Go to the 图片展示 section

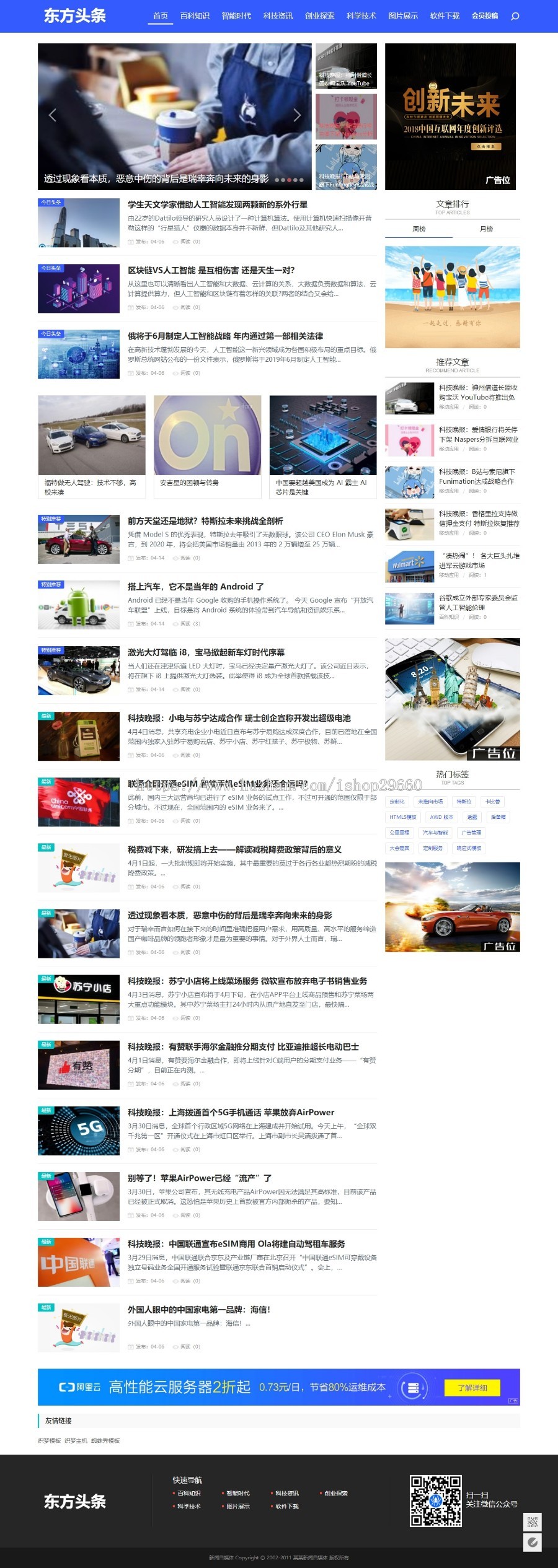coord(403,16)
